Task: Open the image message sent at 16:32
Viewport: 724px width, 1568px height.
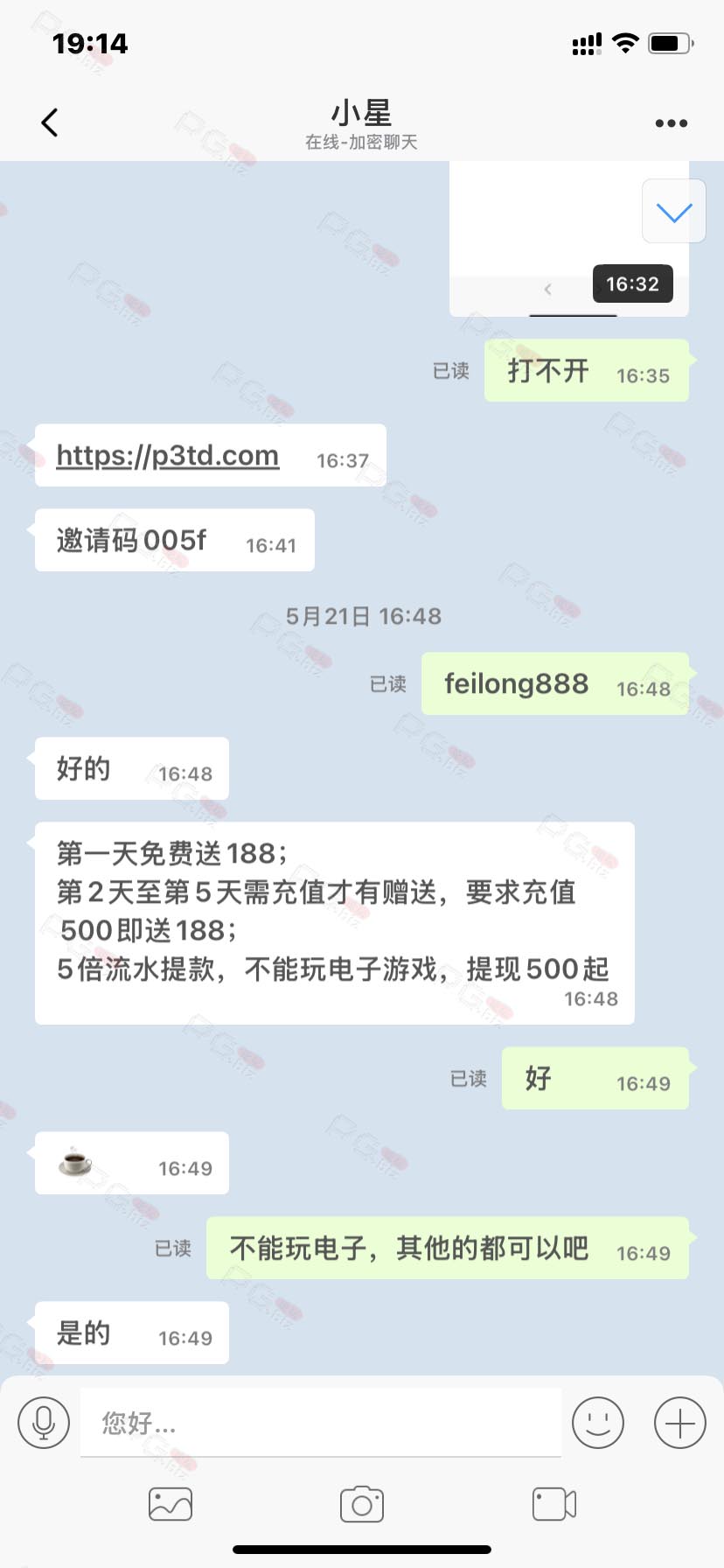Action: (569, 239)
